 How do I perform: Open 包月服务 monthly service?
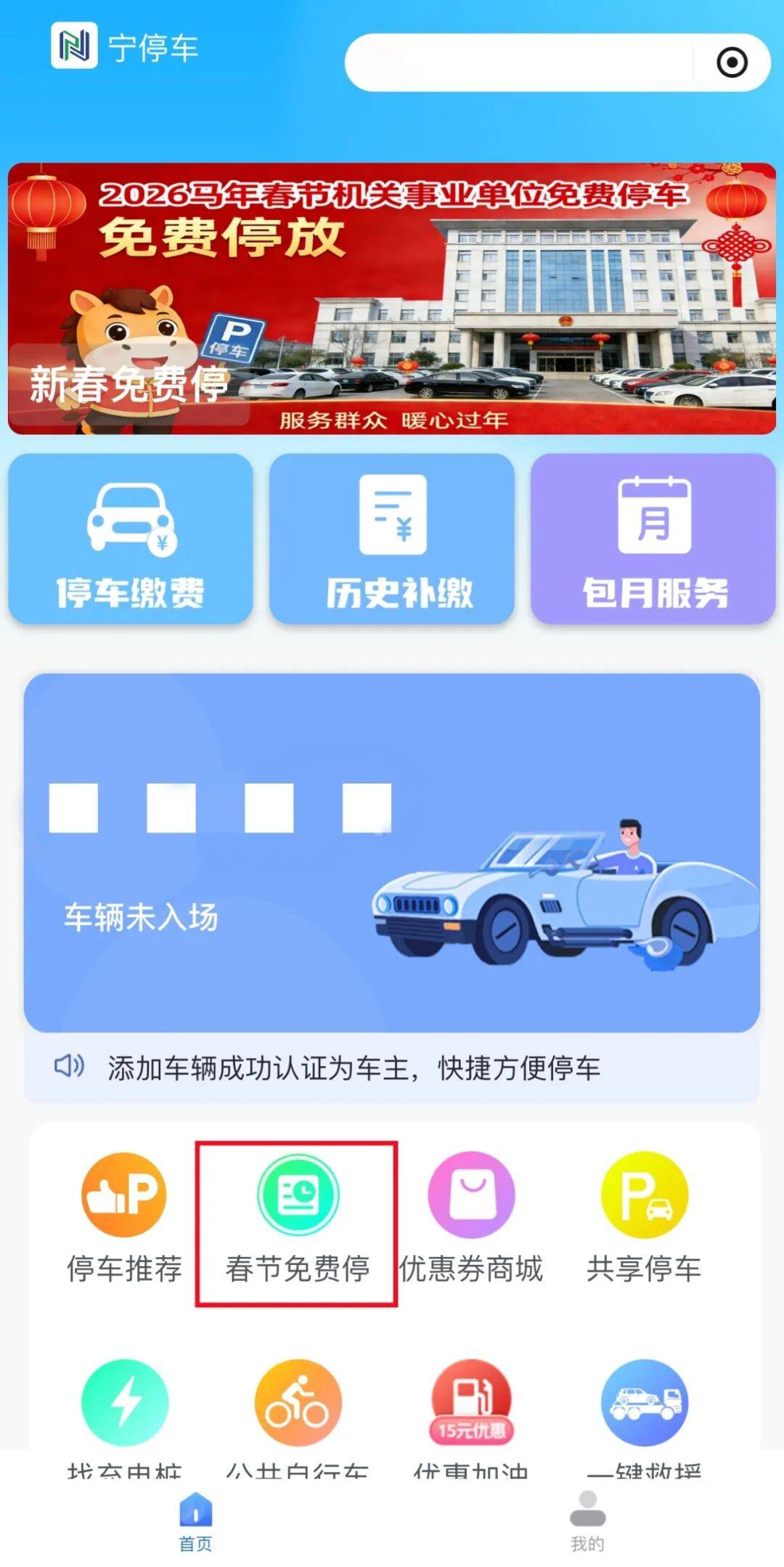[x=653, y=539]
